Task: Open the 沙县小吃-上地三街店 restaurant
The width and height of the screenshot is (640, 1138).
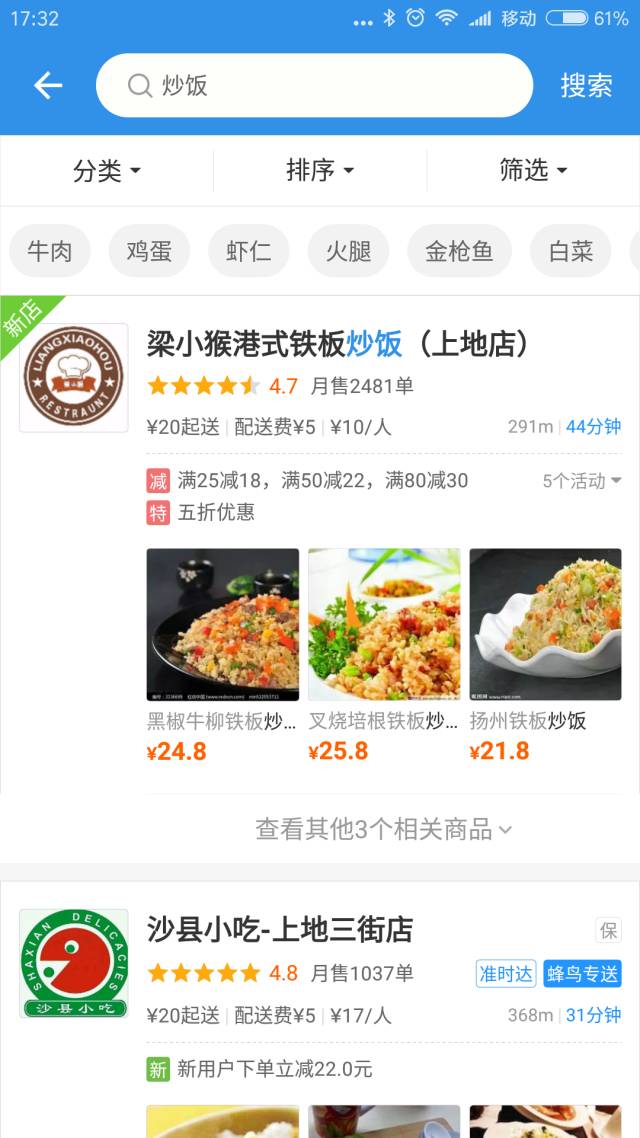Action: click(x=280, y=930)
